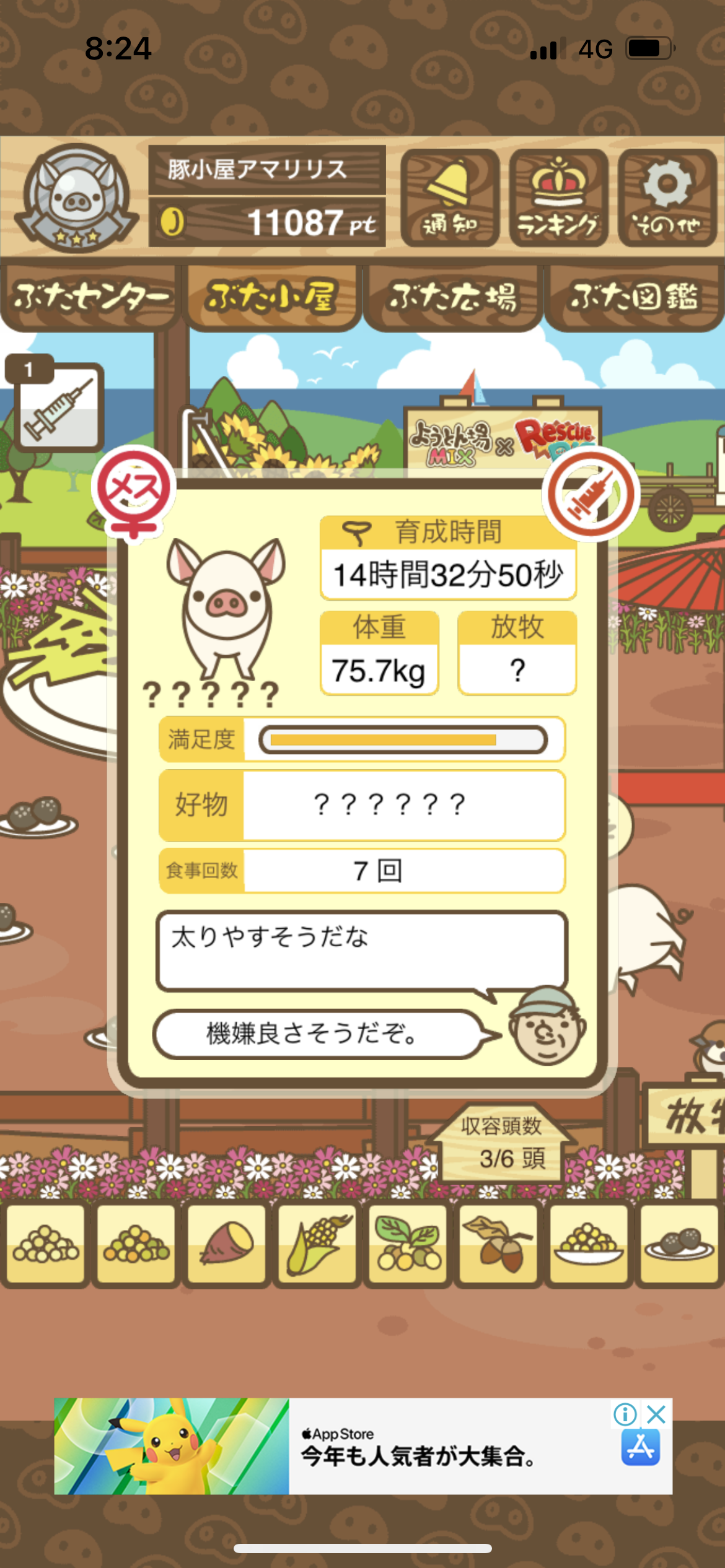Pick the leafy greens with beans feed
Image resolution: width=725 pixels, height=1568 pixels.
(408, 1244)
